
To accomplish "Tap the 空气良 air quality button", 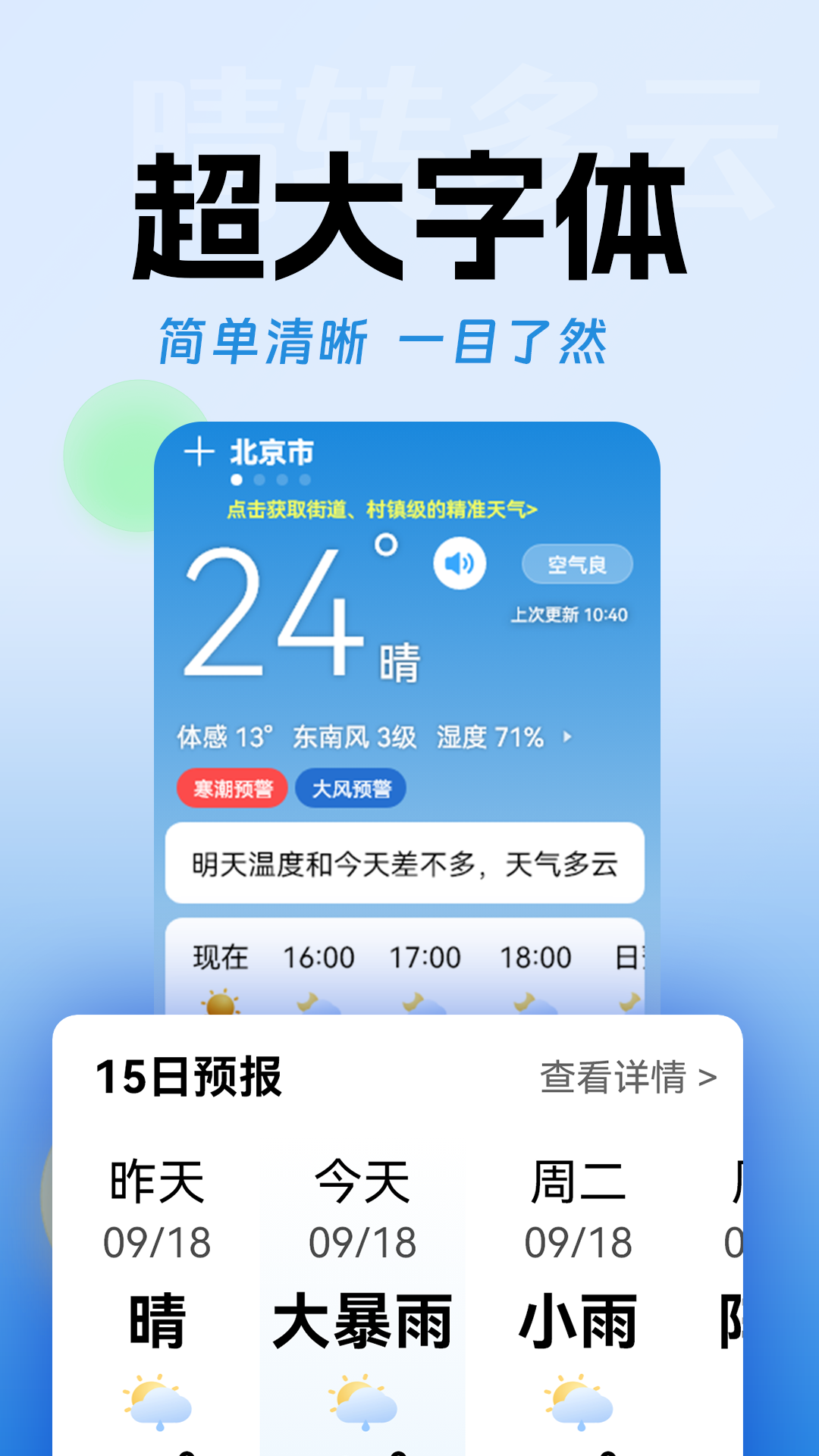I will coord(579,562).
